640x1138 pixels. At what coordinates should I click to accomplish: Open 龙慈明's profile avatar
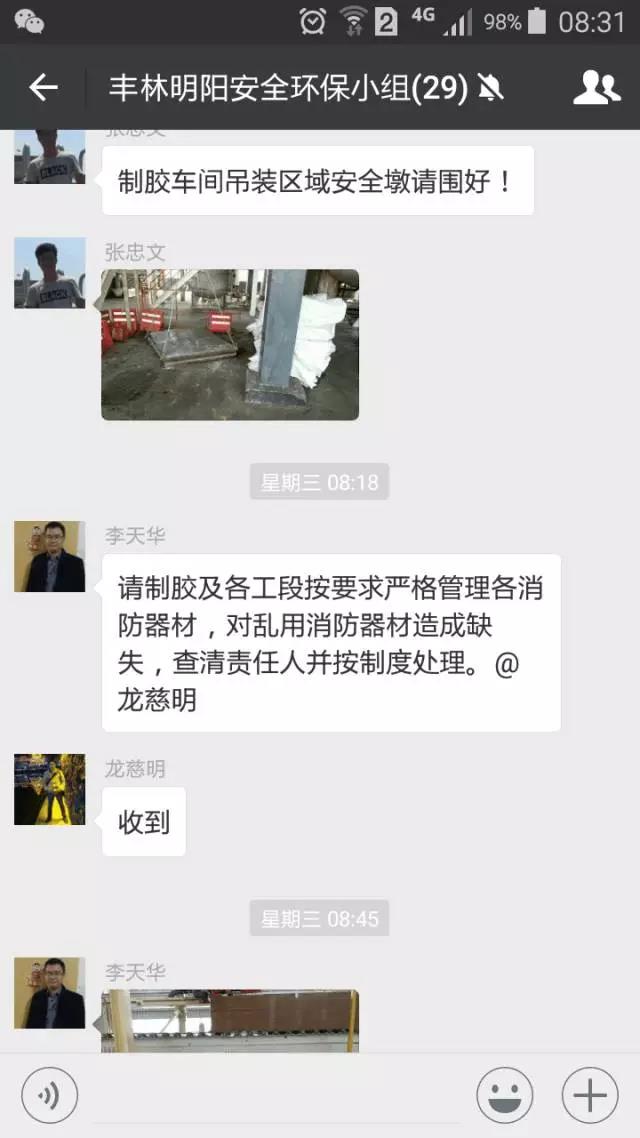(x=49, y=789)
